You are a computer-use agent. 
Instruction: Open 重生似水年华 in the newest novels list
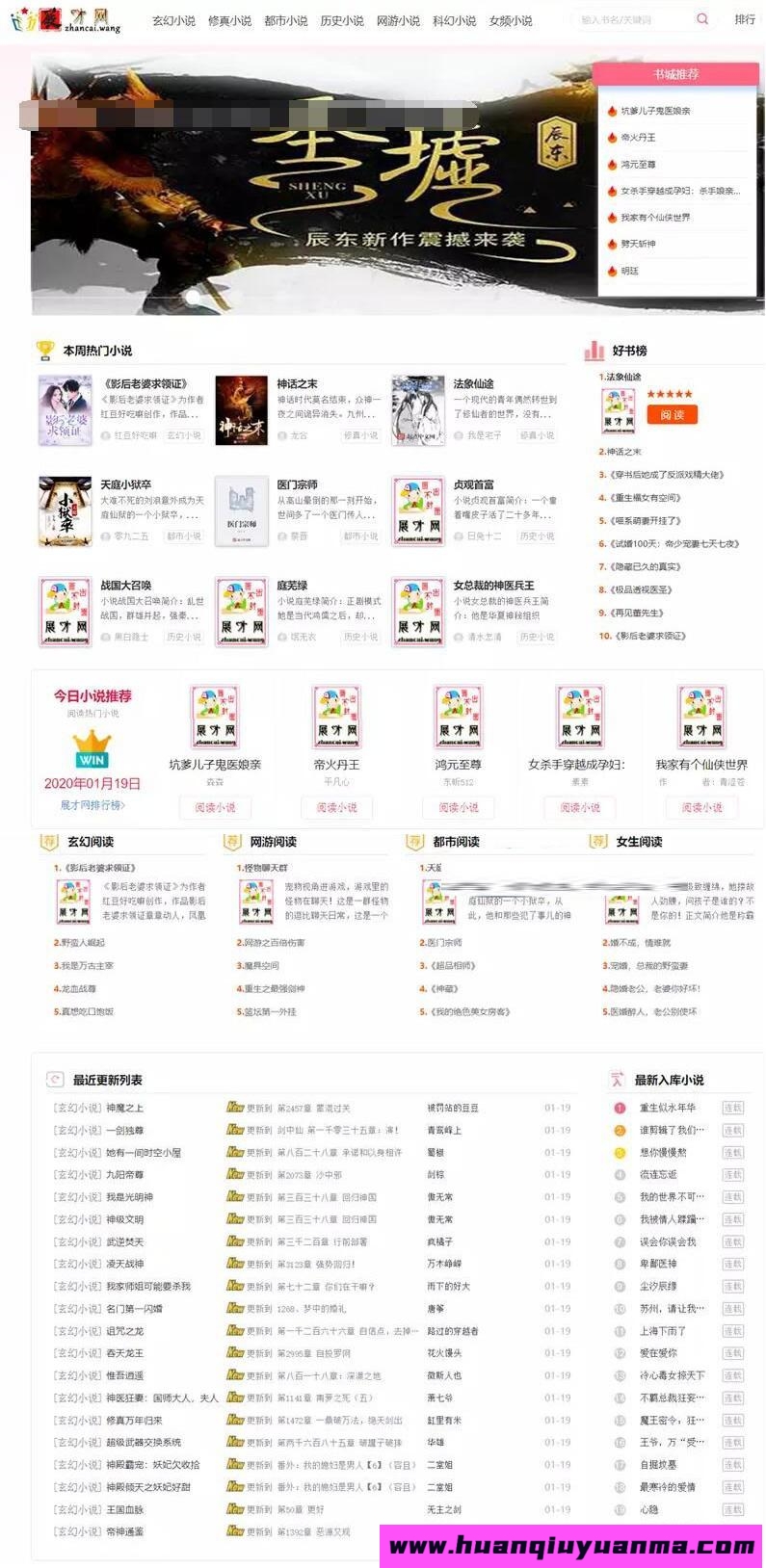[667, 1108]
